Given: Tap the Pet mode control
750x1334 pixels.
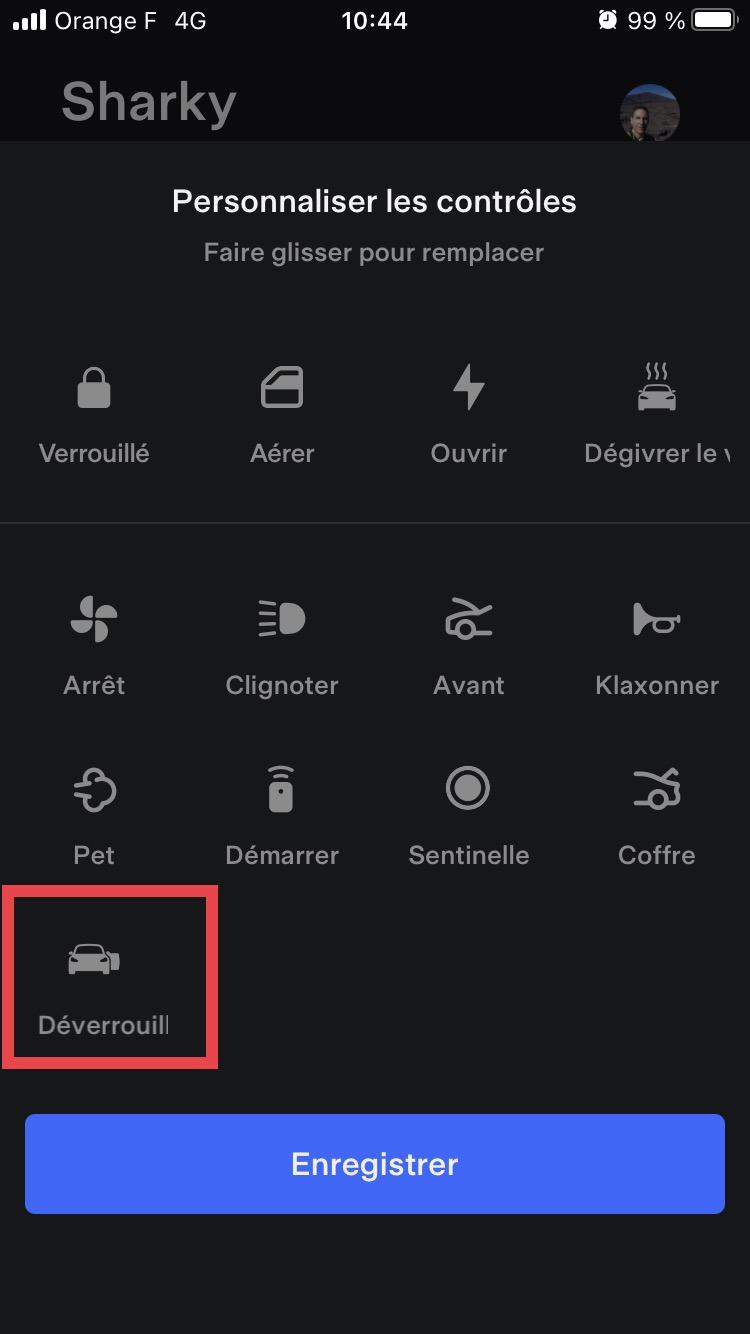Looking at the screenshot, I should point(94,817).
